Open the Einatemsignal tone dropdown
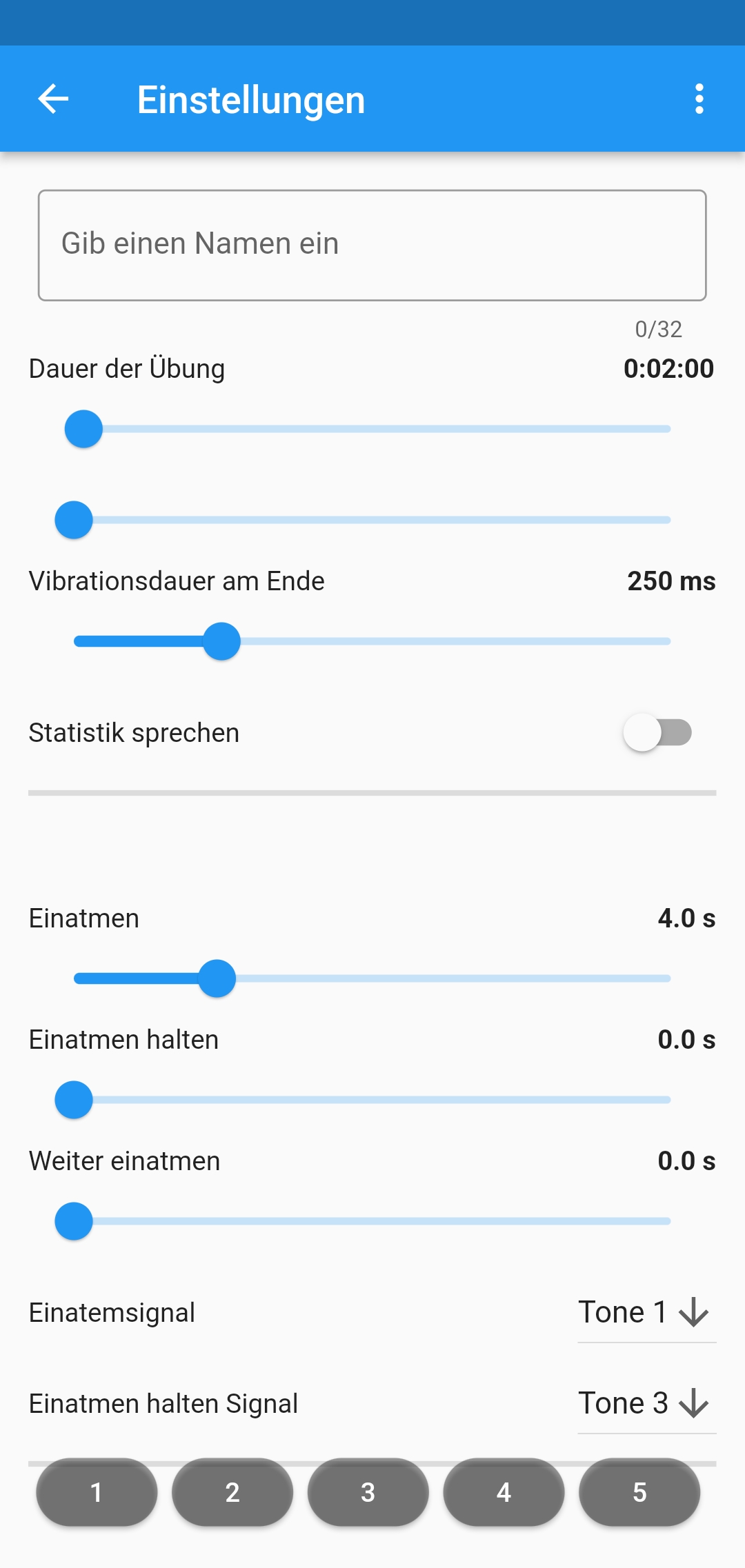 pyautogui.click(x=646, y=1313)
